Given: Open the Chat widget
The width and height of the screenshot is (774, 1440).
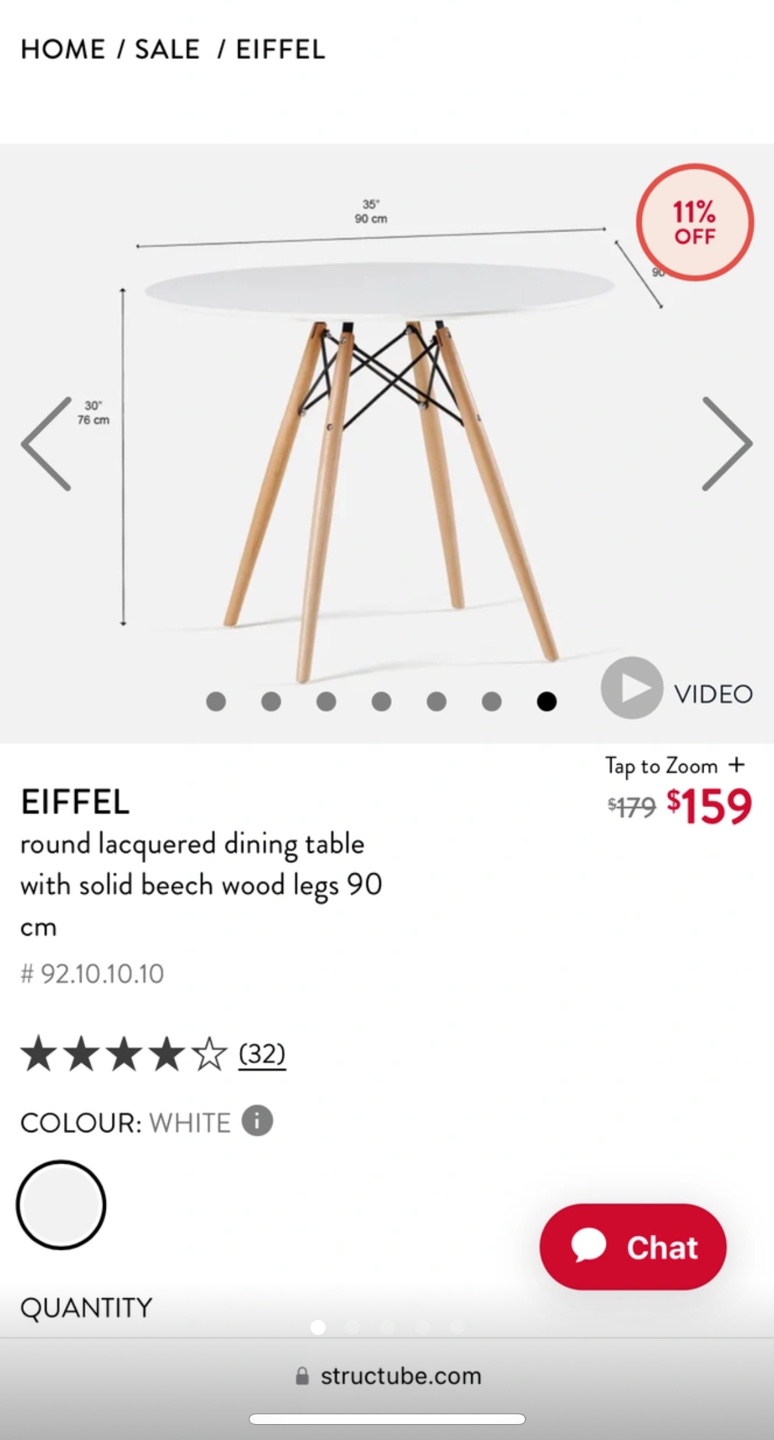Looking at the screenshot, I should point(632,1247).
